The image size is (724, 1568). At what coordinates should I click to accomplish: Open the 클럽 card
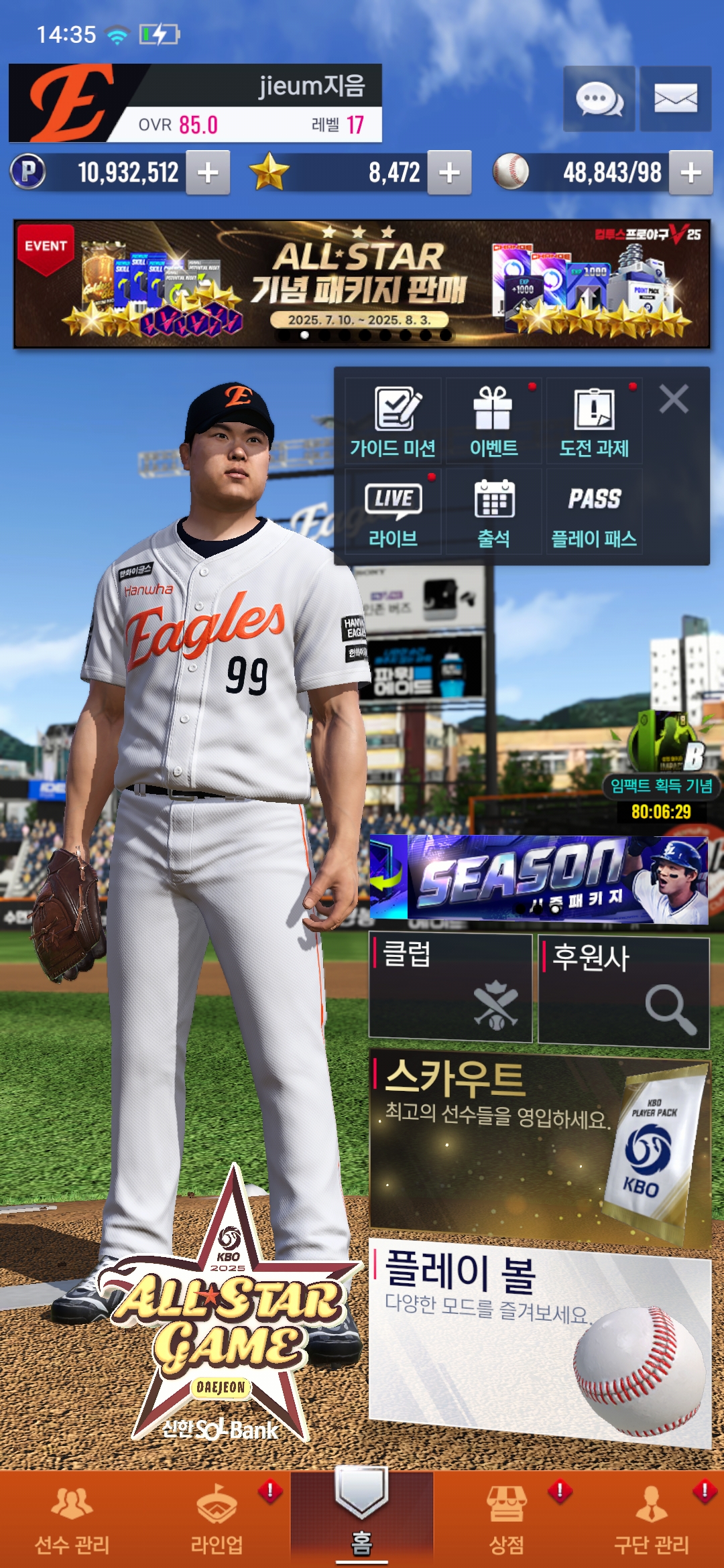pyautogui.click(x=450, y=988)
